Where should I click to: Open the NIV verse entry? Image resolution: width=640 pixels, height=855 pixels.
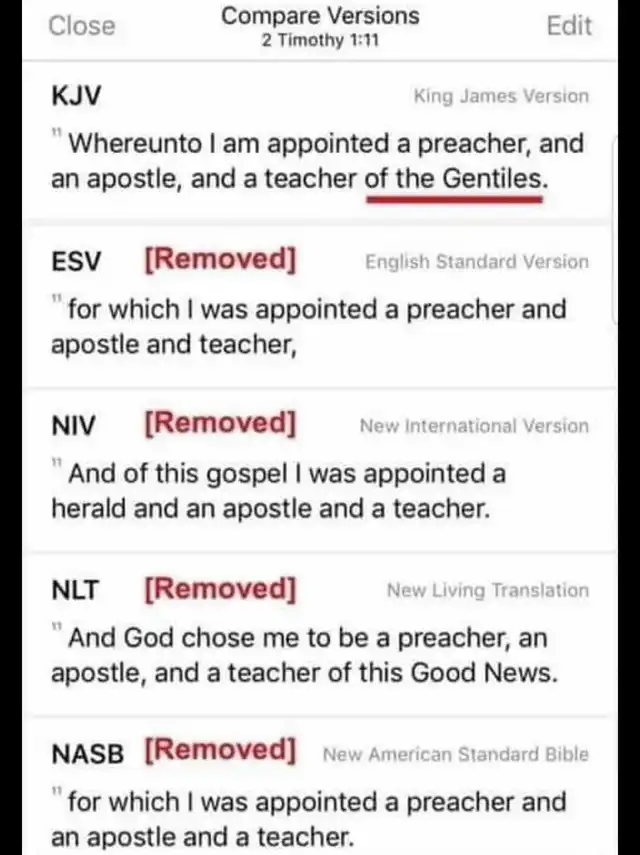pyautogui.click(x=318, y=472)
